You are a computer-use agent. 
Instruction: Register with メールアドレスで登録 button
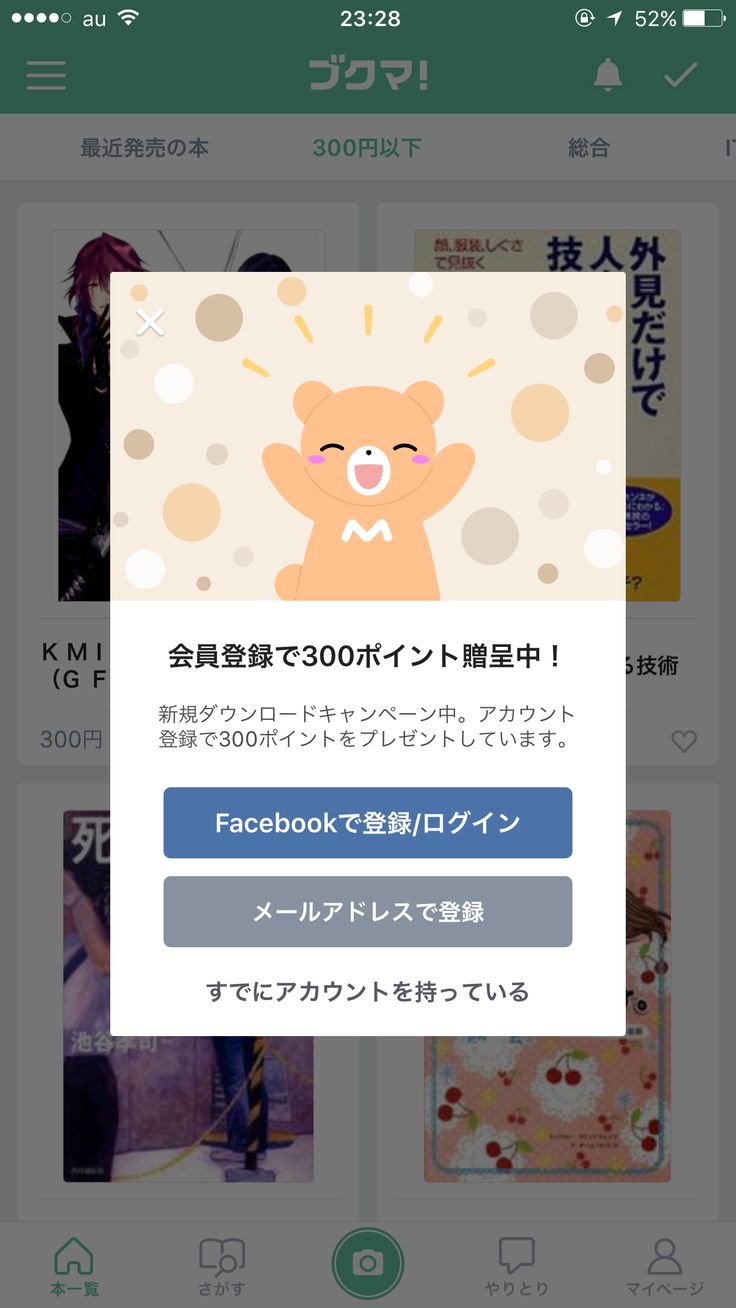tap(368, 911)
